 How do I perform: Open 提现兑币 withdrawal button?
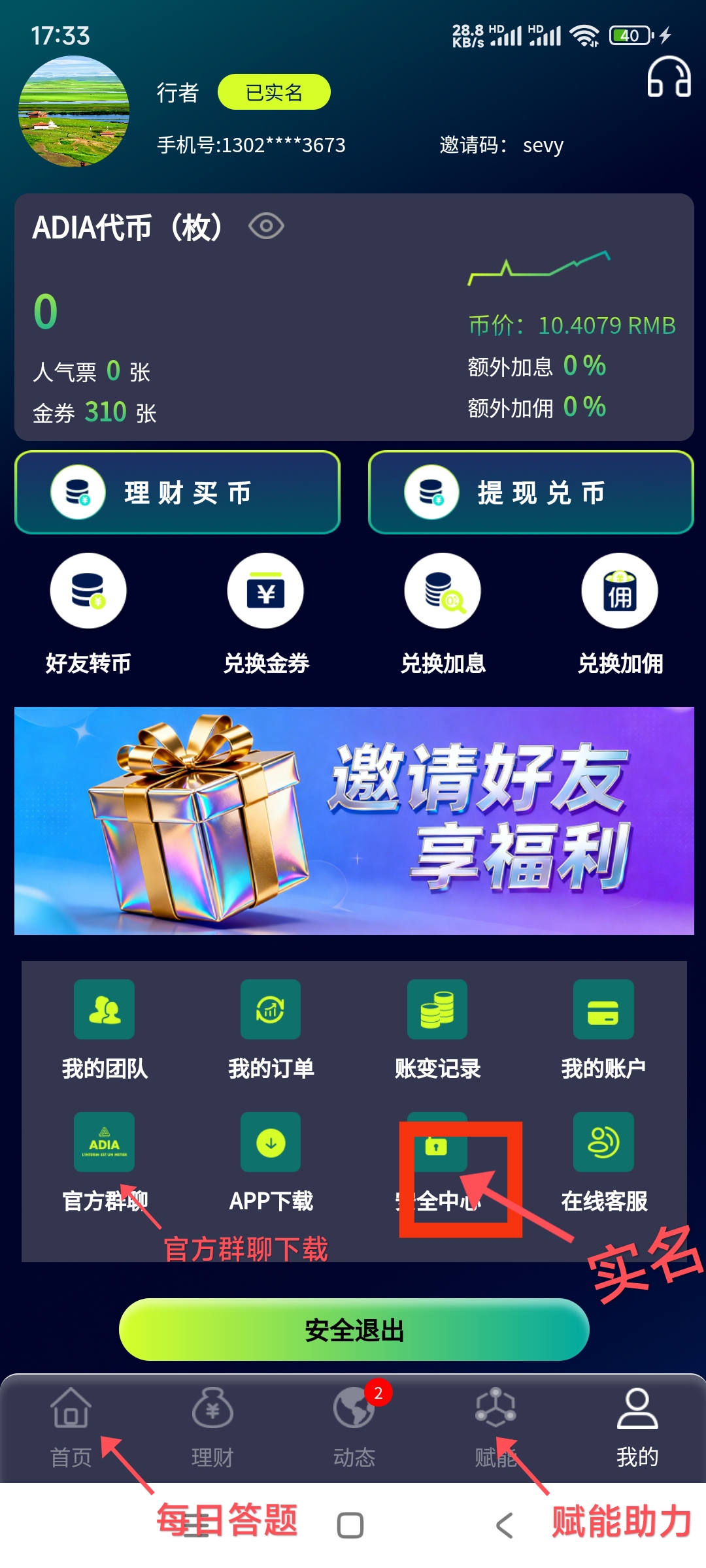[x=531, y=493]
